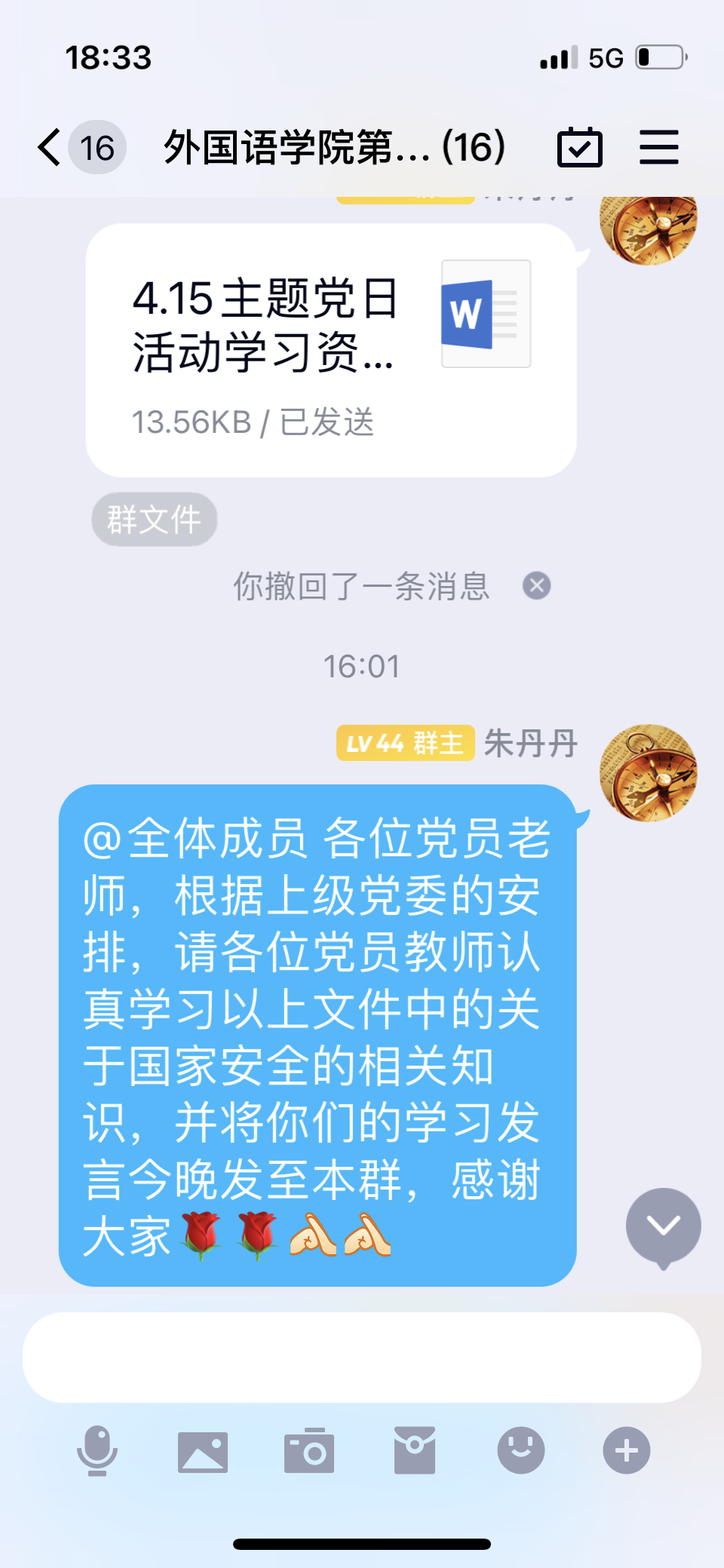Tap the 群文件 chip
This screenshot has width=724, height=1568.
[155, 520]
